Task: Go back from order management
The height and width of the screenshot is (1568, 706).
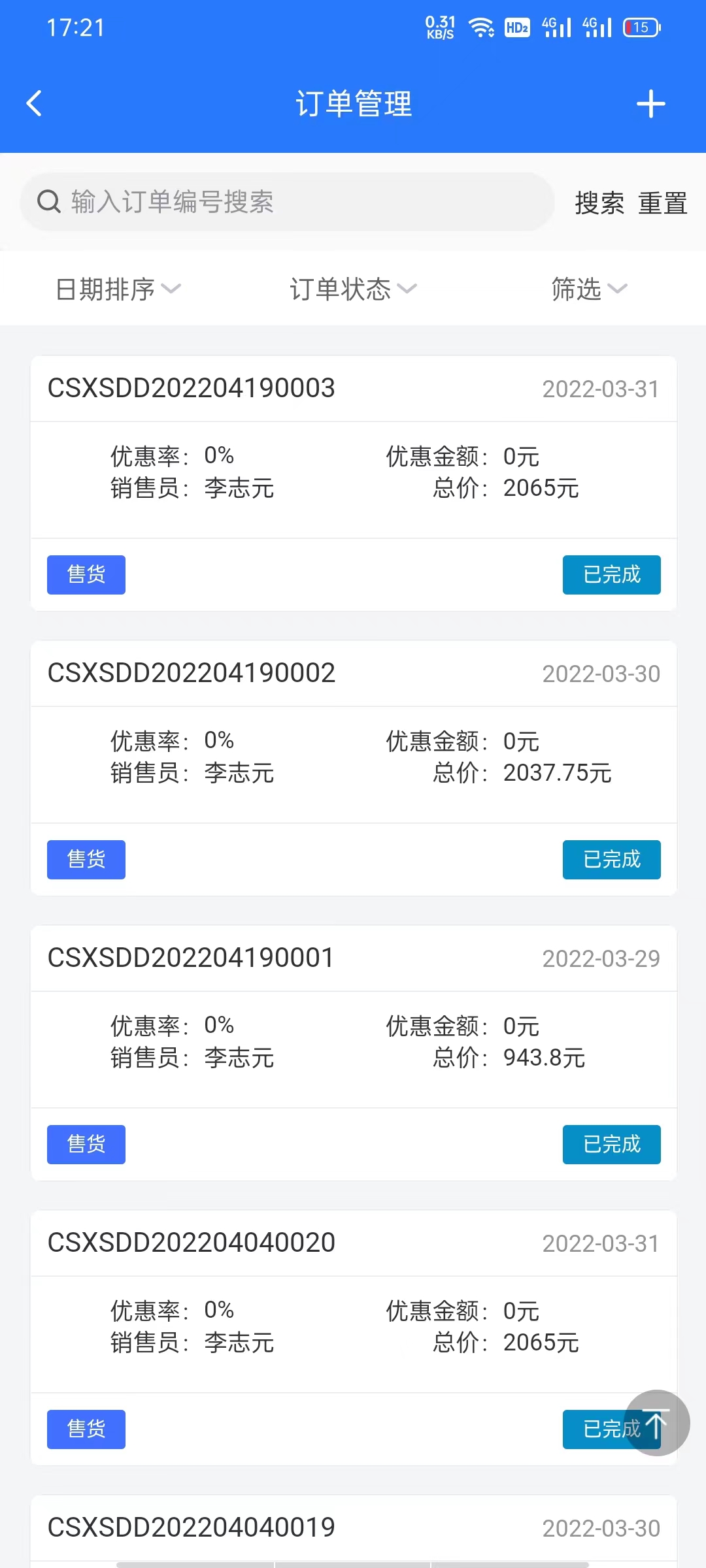Action: pyautogui.click(x=34, y=103)
